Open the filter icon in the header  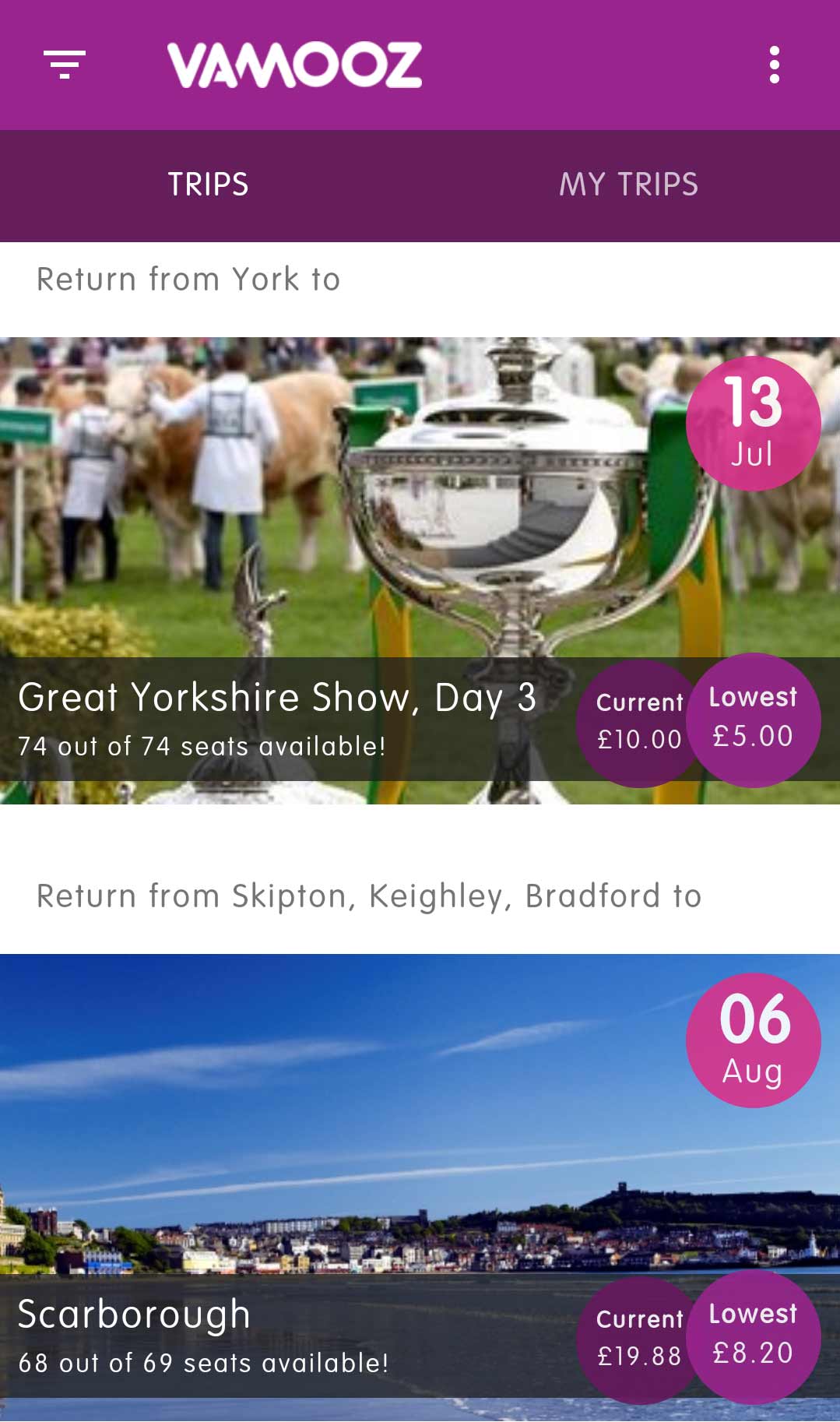point(65,65)
